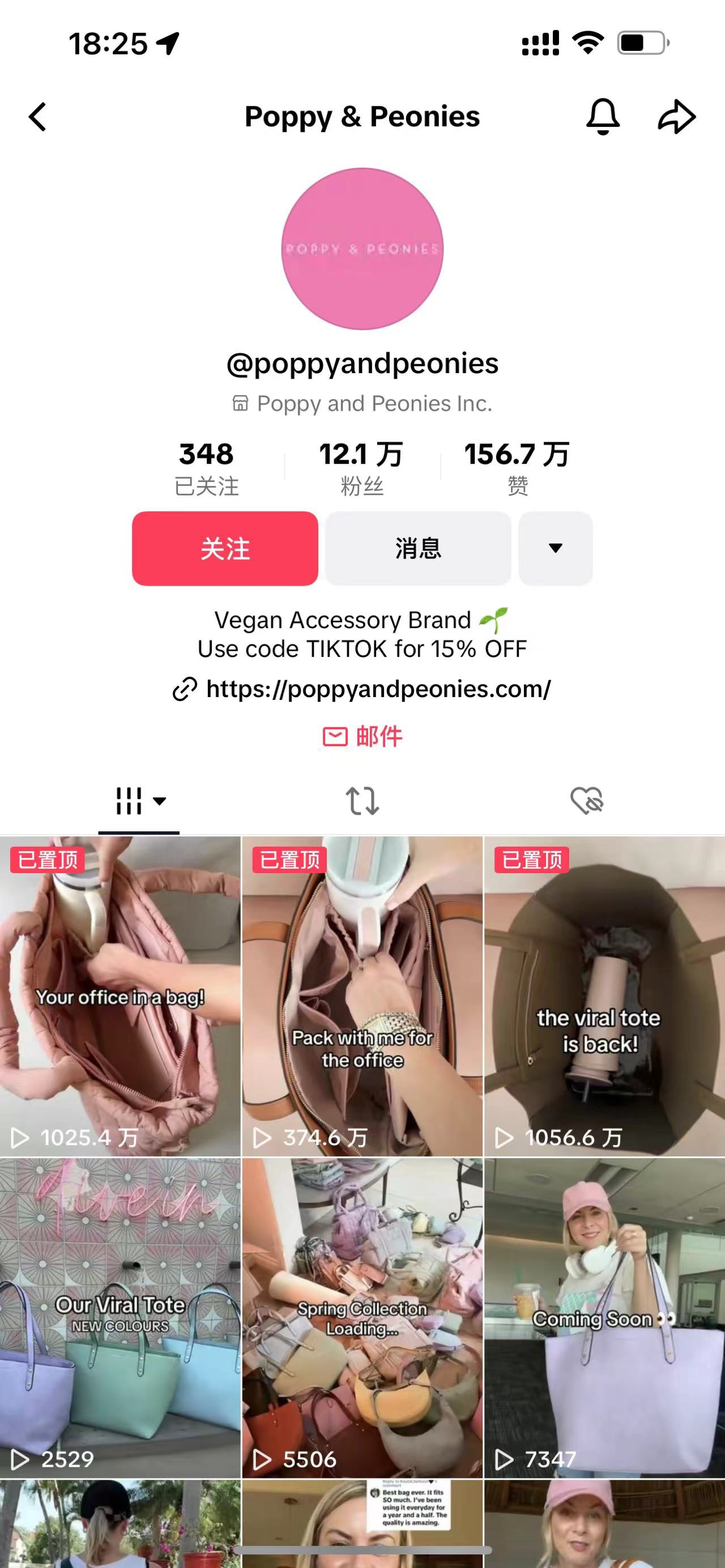Tap the 邮件 email contact link
This screenshot has width=725, height=1568.
pyautogui.click(x=363, y=737)
